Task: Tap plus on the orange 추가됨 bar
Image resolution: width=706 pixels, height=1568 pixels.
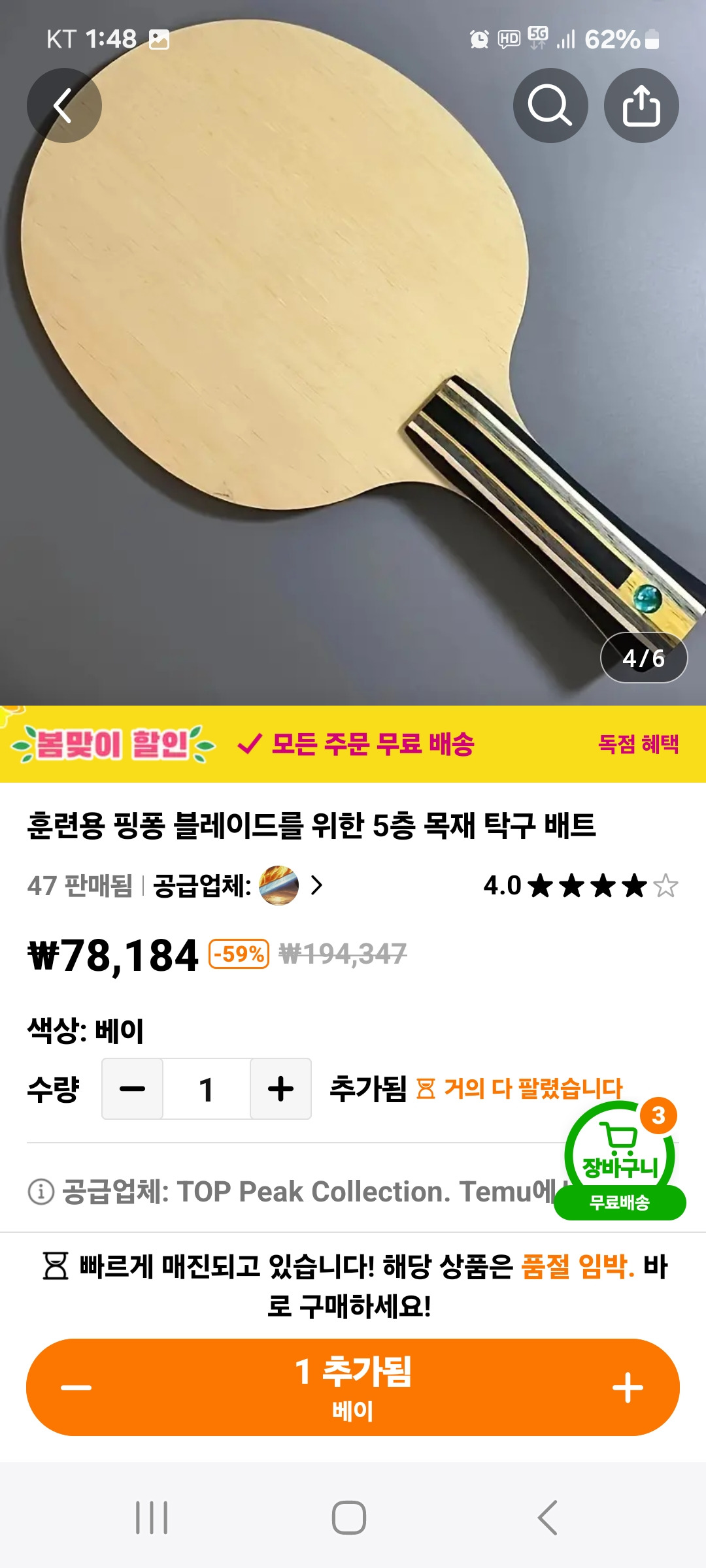Action: pos(628,1388)
